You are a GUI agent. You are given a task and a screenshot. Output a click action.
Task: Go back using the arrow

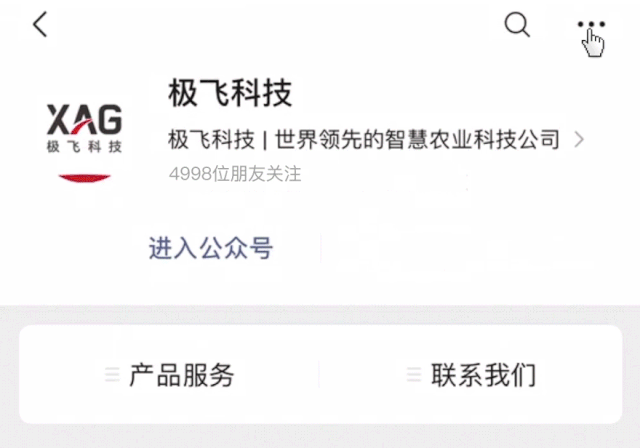pyautogui.click(x=40, y=25)
